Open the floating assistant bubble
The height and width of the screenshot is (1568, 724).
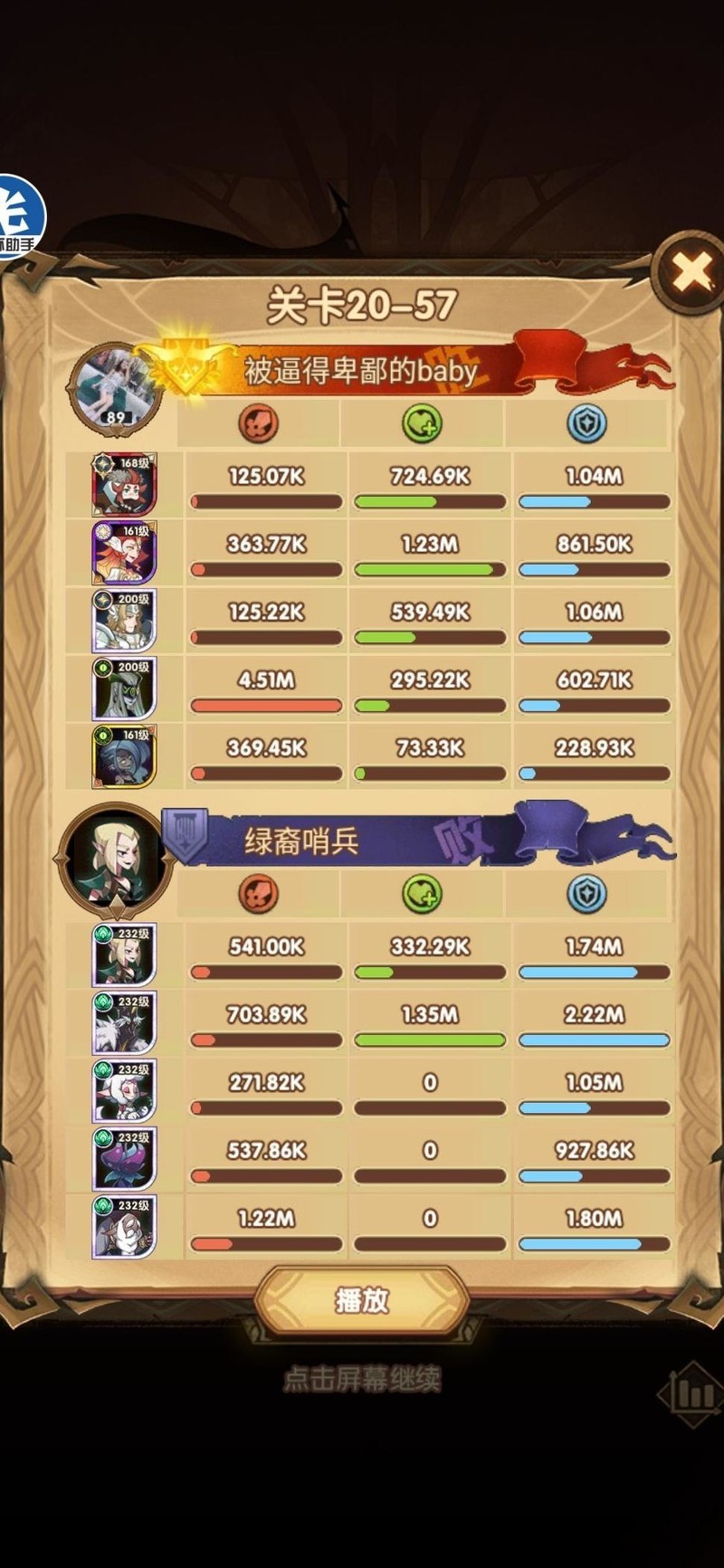(x=18, y=217)
